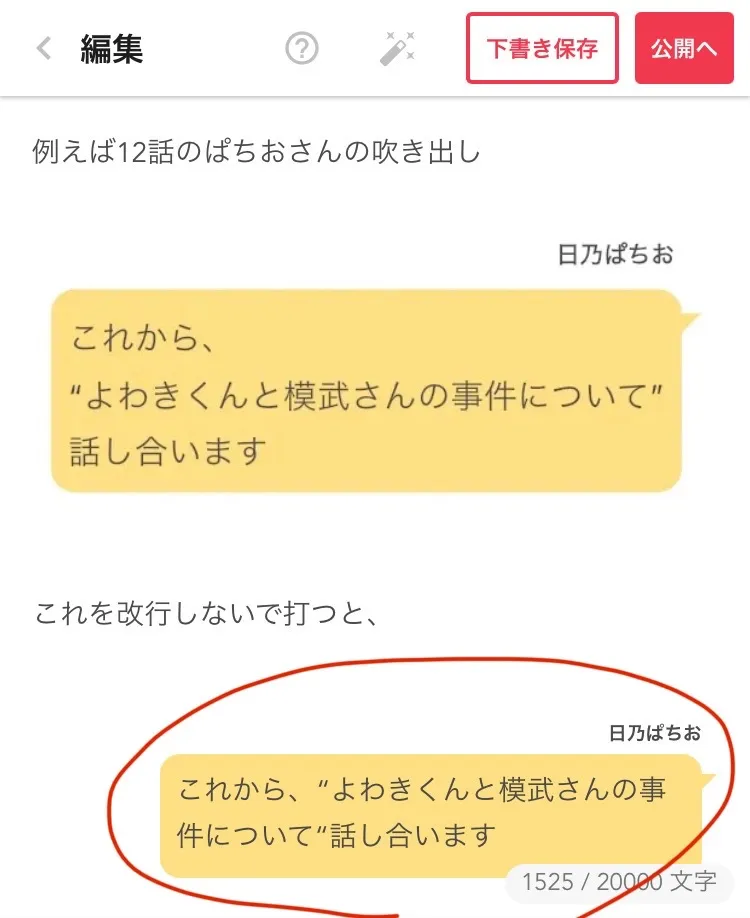Open the help question mark icon
Image resolution: width=750 pixels, height=918 pixels.
coord(302,48)
